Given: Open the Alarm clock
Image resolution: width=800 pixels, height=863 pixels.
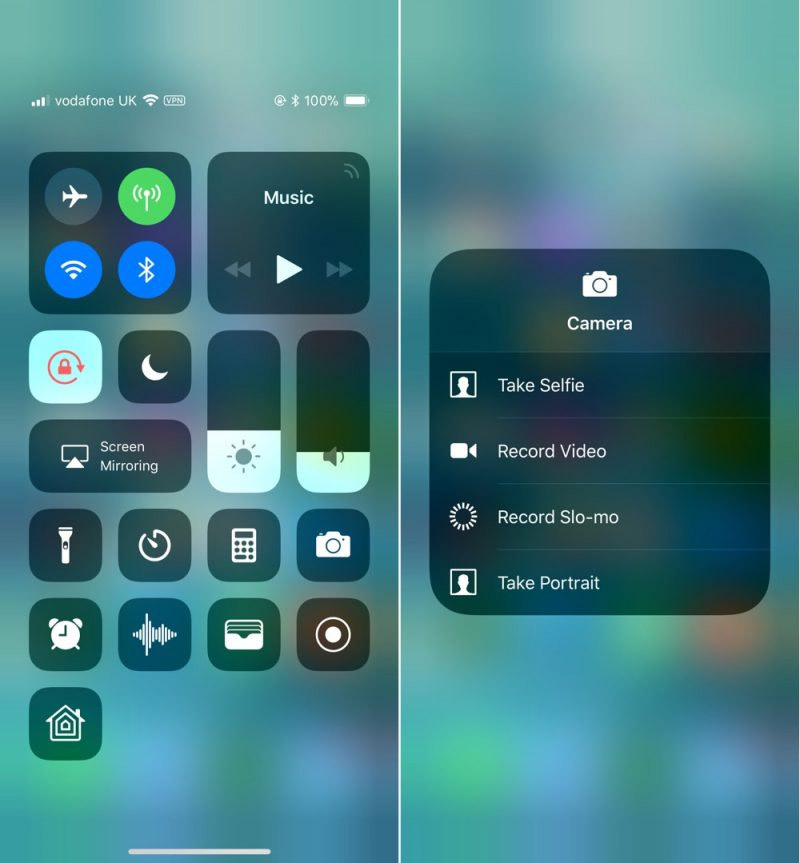Looking at the screenshot, I should coord(65,634).
